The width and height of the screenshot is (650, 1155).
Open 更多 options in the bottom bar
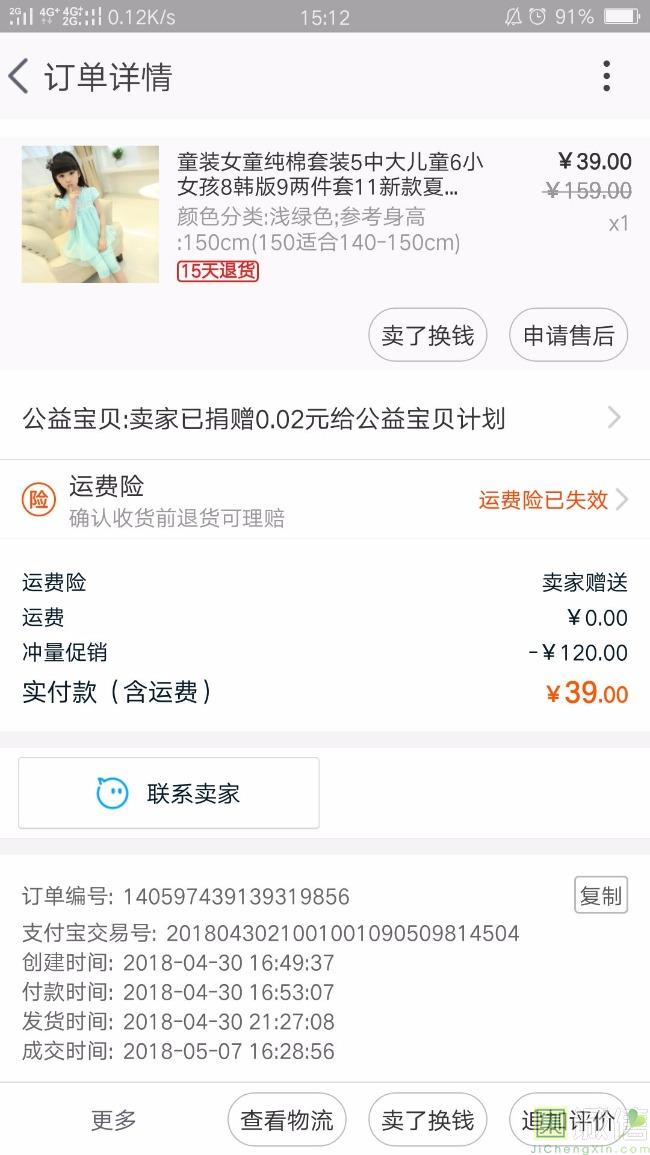click(x=113, y=1120)
